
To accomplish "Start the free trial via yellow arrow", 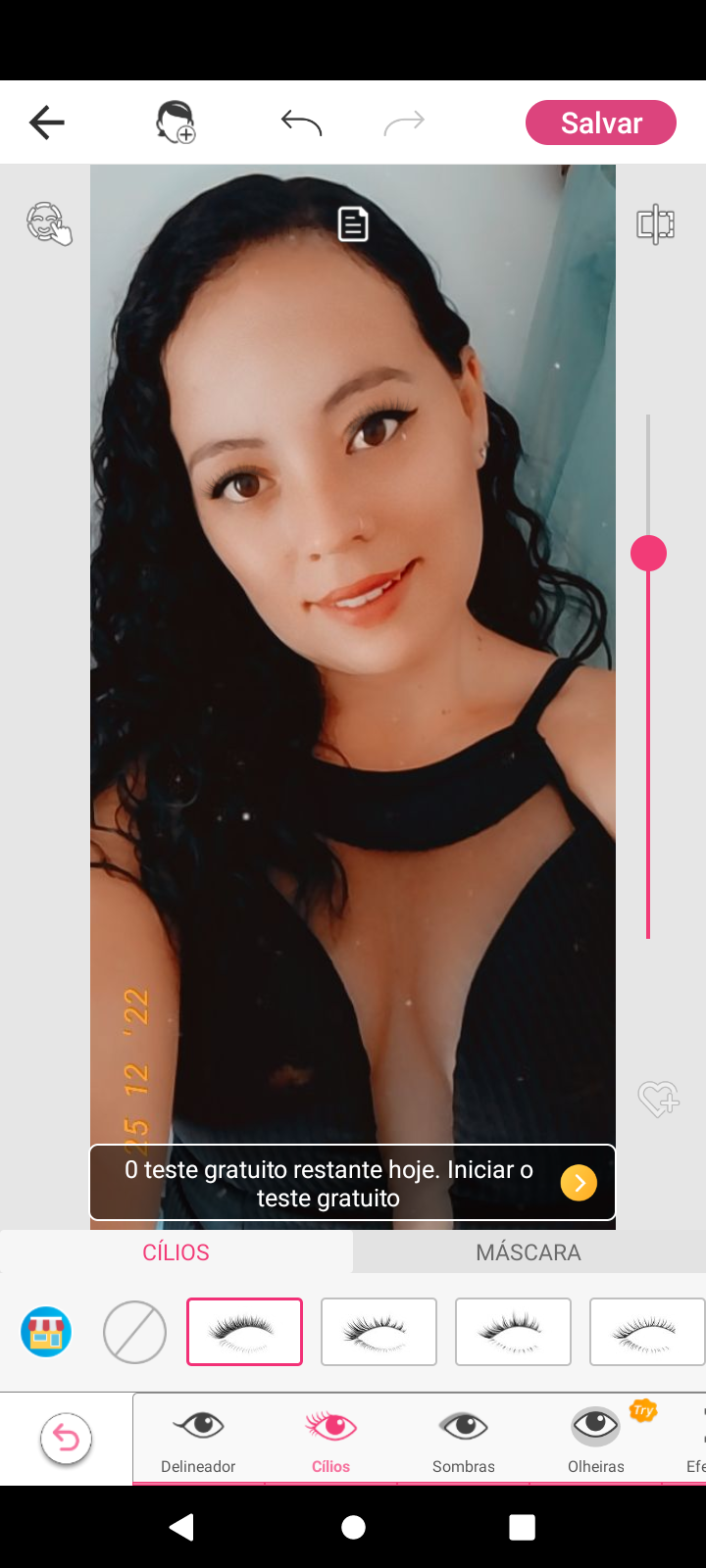I will 579,1183.
